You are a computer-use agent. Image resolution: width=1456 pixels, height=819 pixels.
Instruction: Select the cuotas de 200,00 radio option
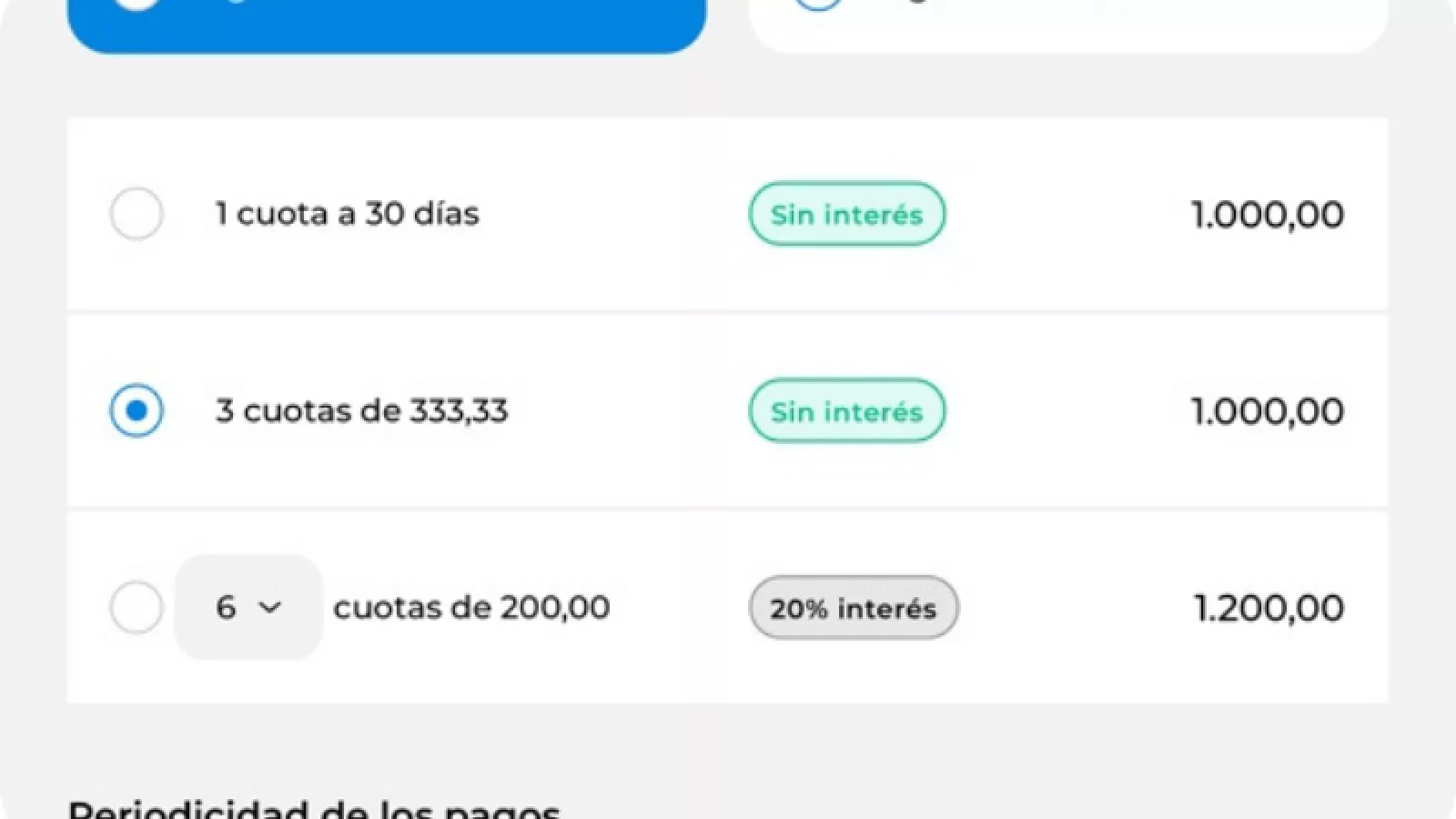(136, 607)
